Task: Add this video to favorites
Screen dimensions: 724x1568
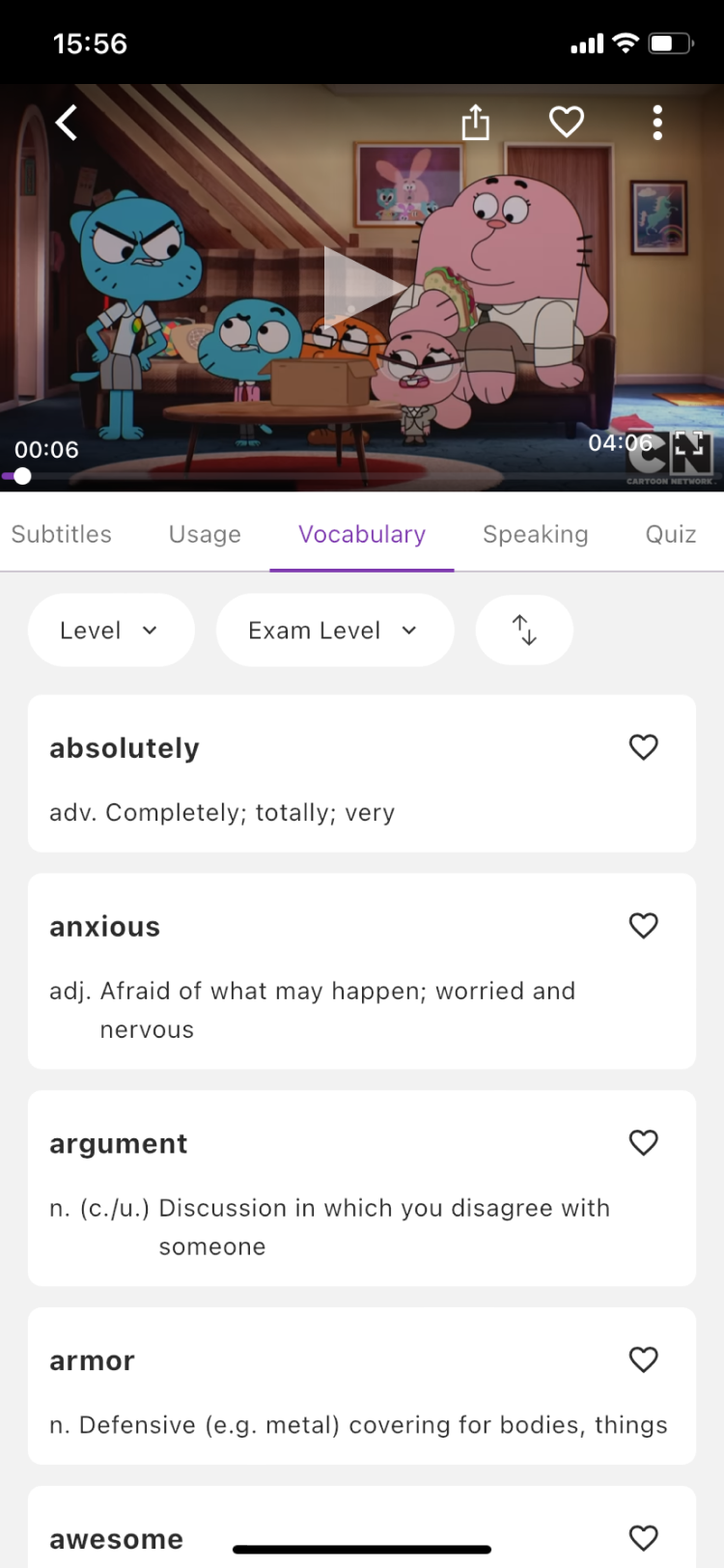Action: point(567,123)
